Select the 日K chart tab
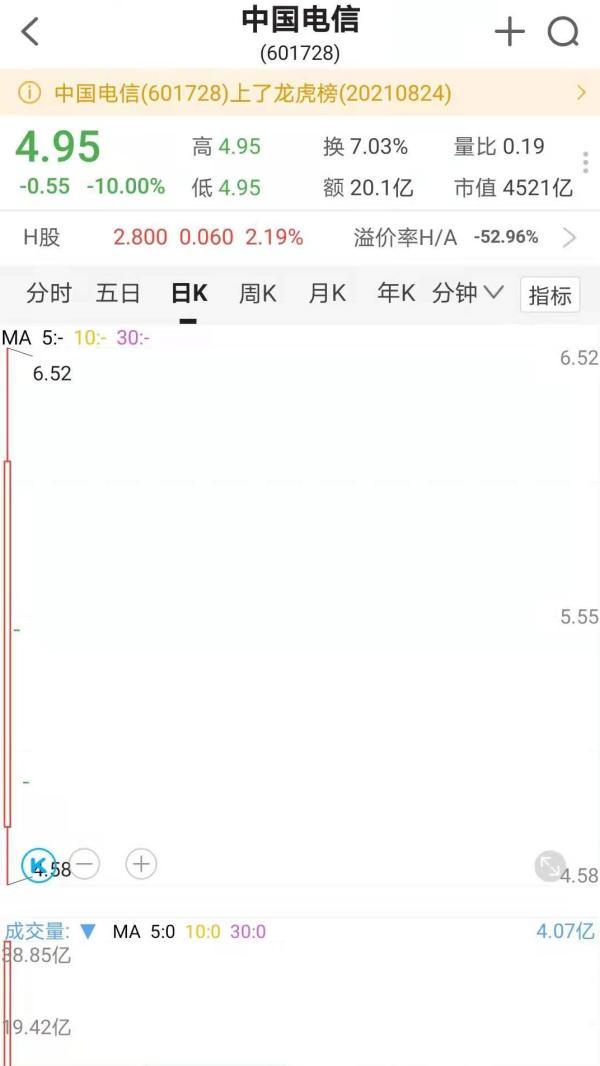Viewport: 600px width, 1066px height. tap(188, 294)
